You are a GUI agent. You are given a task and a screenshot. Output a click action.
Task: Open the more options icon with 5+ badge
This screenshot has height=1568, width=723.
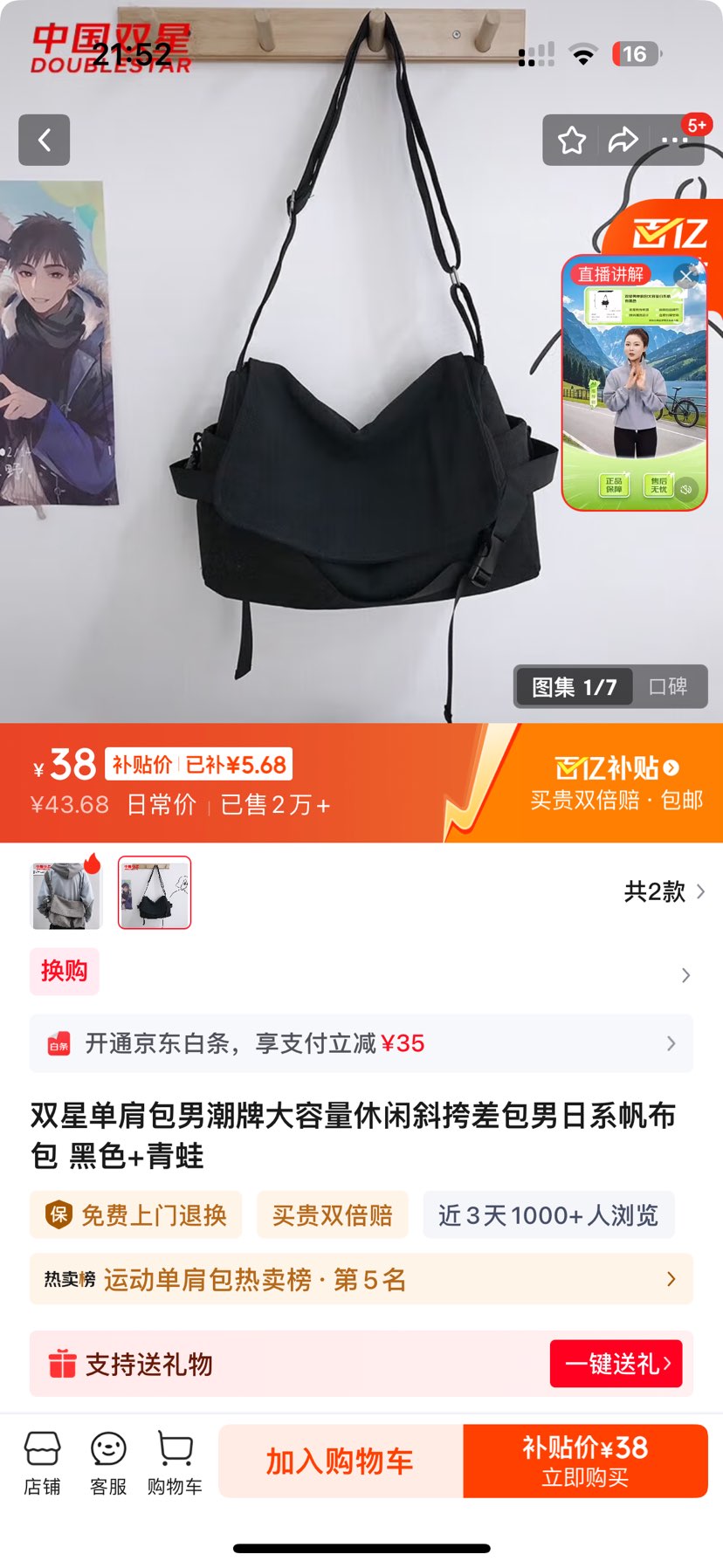click(679, 140)
